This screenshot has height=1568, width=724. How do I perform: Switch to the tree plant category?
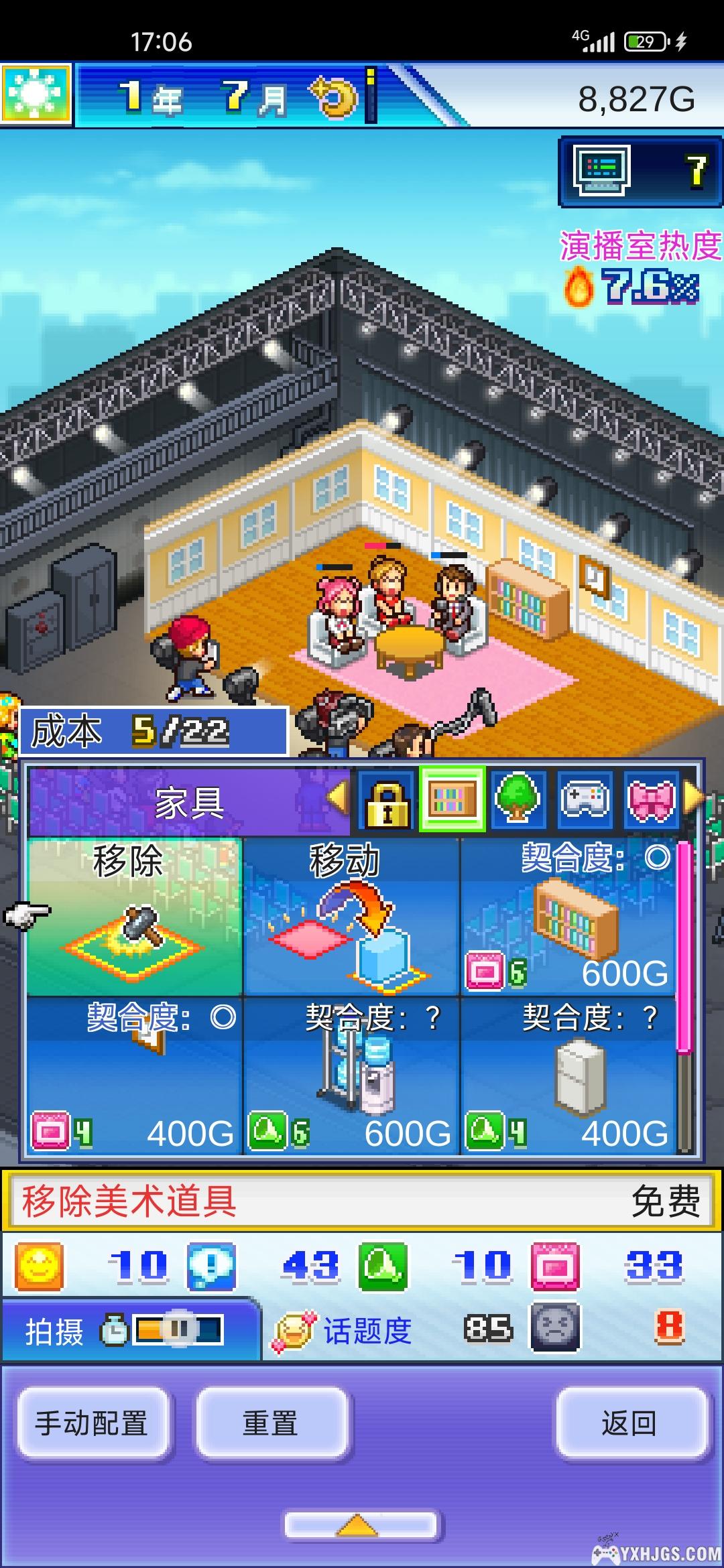(518, 799)
